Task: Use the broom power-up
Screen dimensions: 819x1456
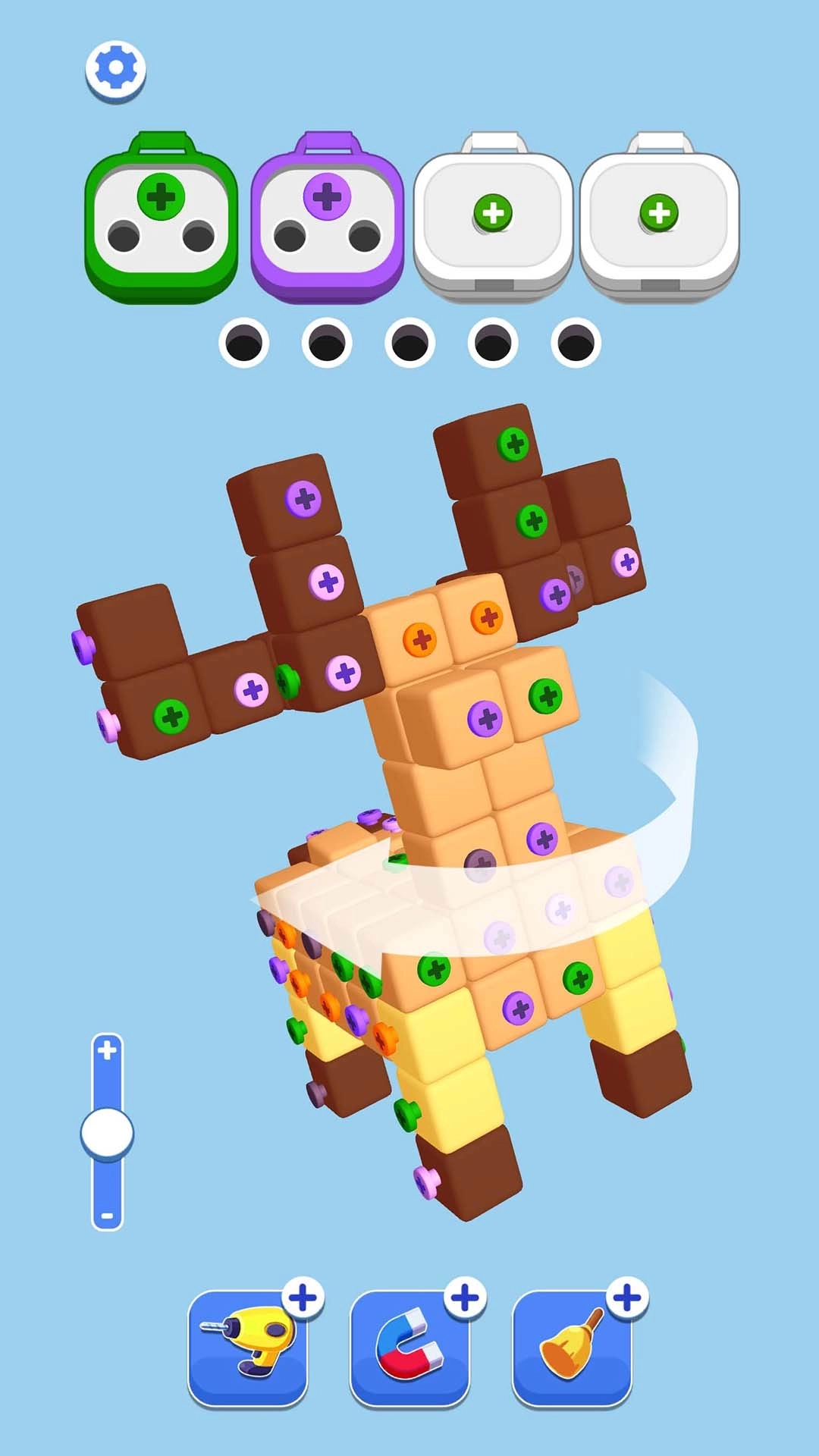Action: coord(572,1347)
